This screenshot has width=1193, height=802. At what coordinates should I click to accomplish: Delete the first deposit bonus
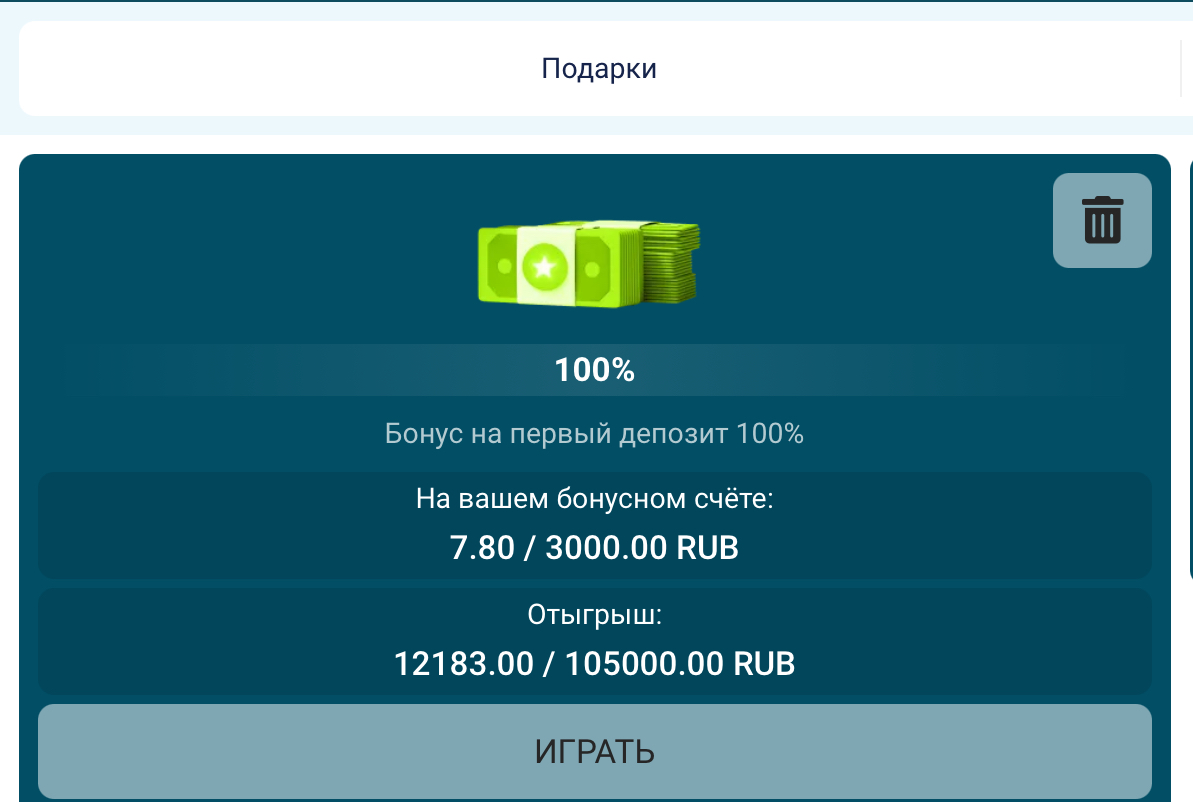pos(1102,220)
